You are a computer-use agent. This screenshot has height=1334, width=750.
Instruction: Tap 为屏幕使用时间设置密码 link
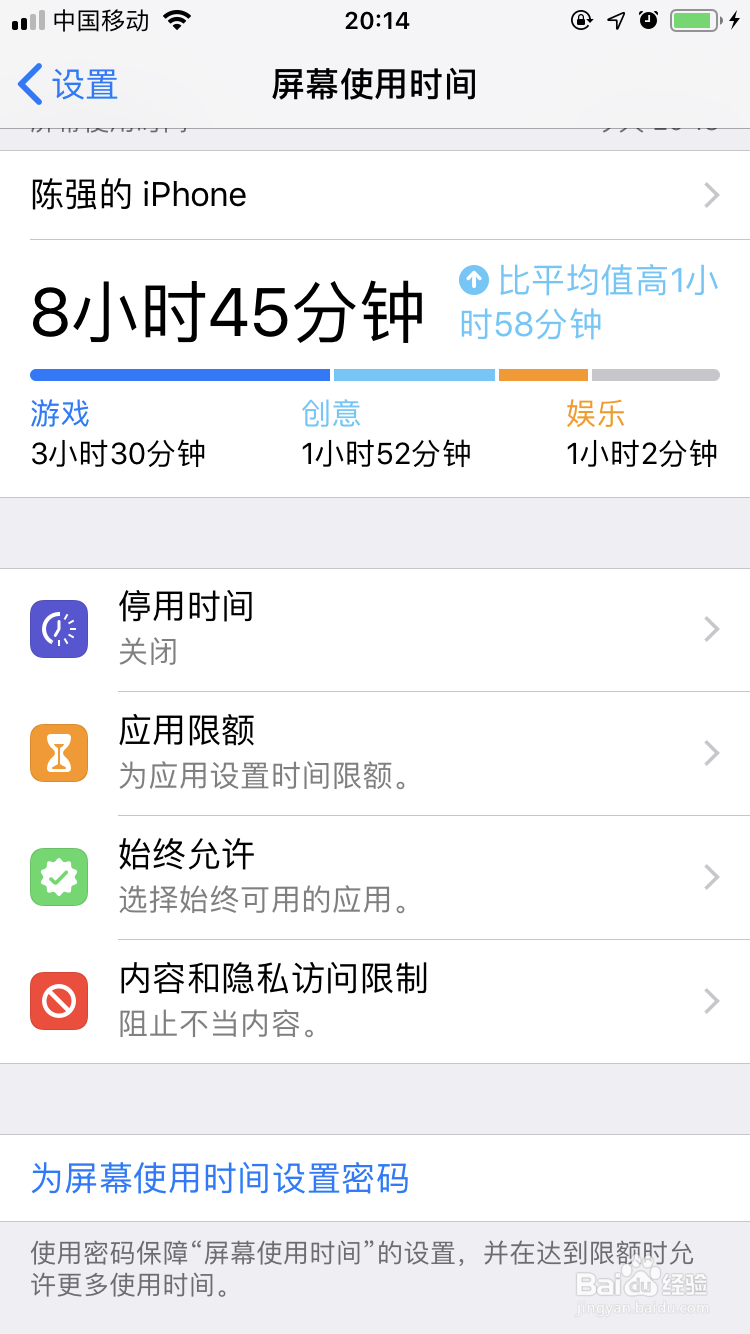222,1180
